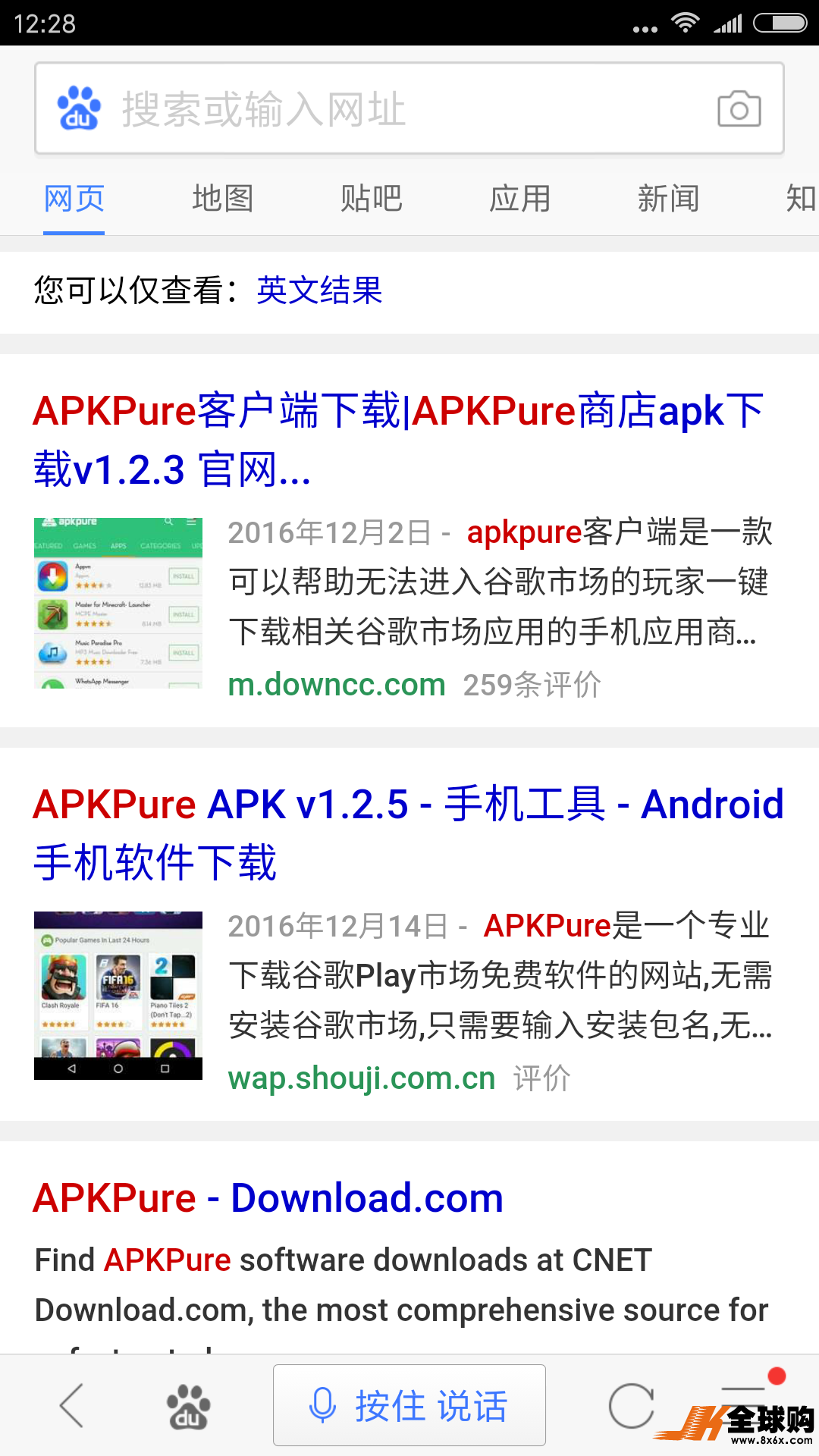Switch to the 应用 tab

(x=519, y=199)
